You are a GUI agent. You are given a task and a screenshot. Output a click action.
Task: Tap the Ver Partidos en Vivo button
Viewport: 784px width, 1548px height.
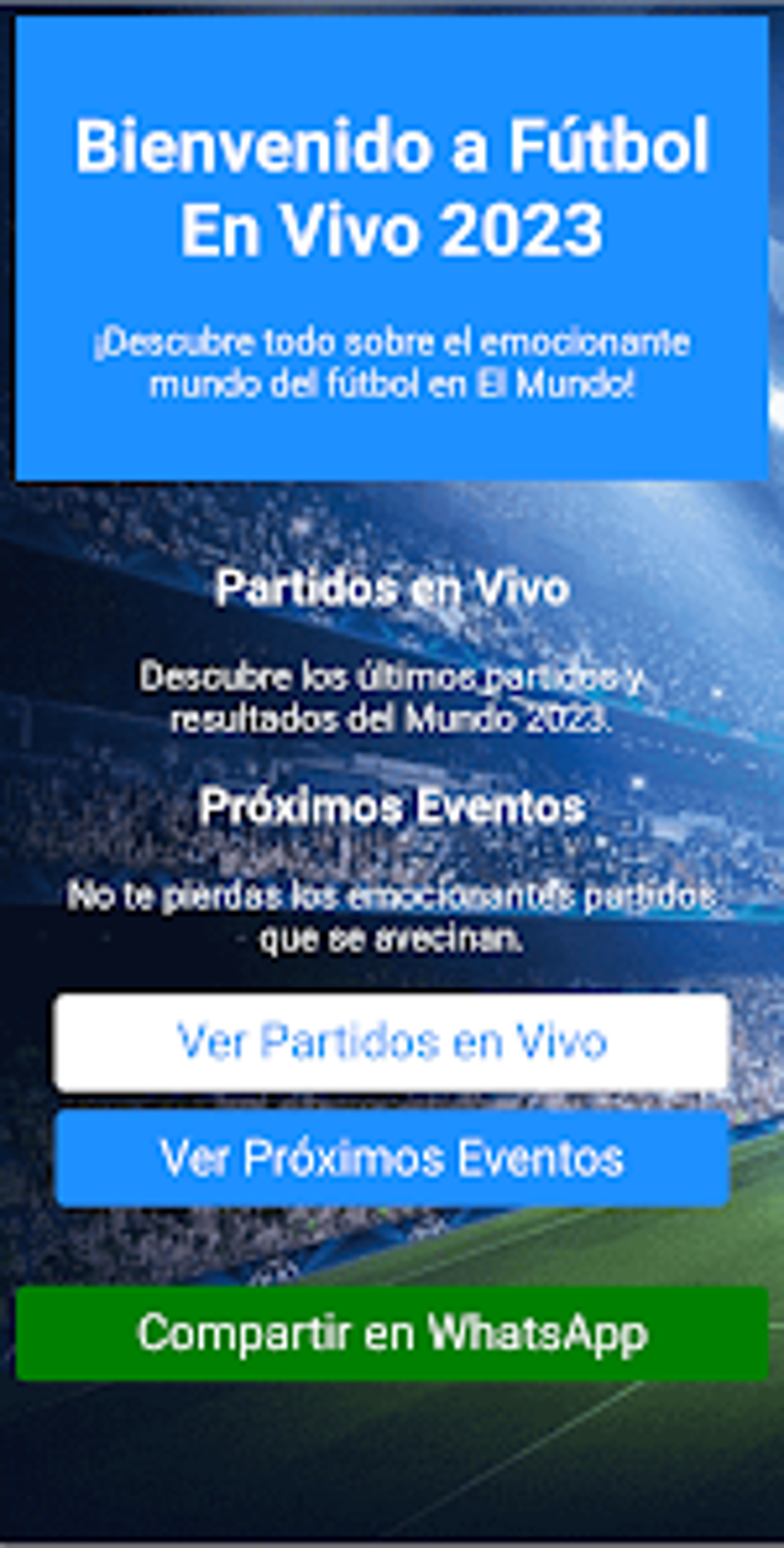tap(392, 1042)
